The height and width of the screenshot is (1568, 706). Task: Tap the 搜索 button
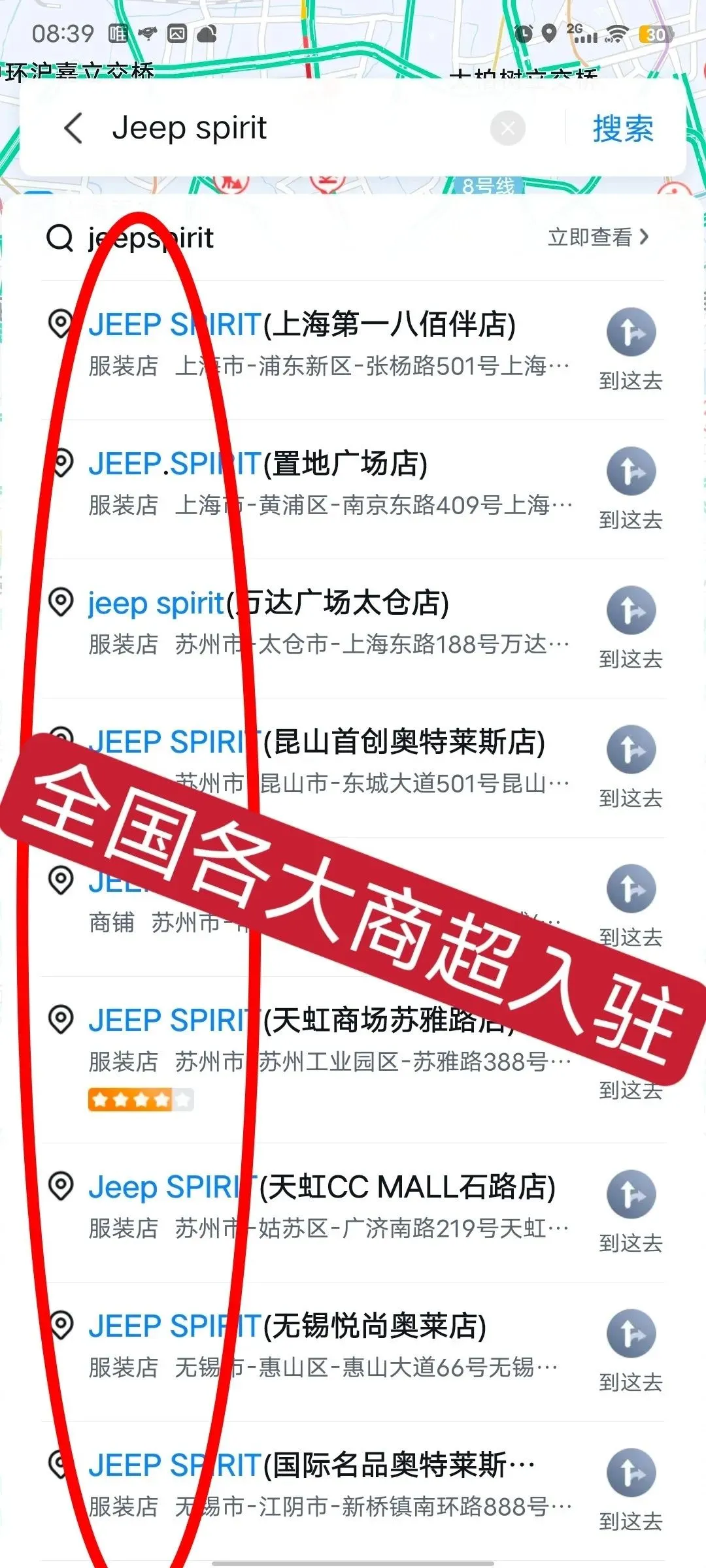coord(622,129)
